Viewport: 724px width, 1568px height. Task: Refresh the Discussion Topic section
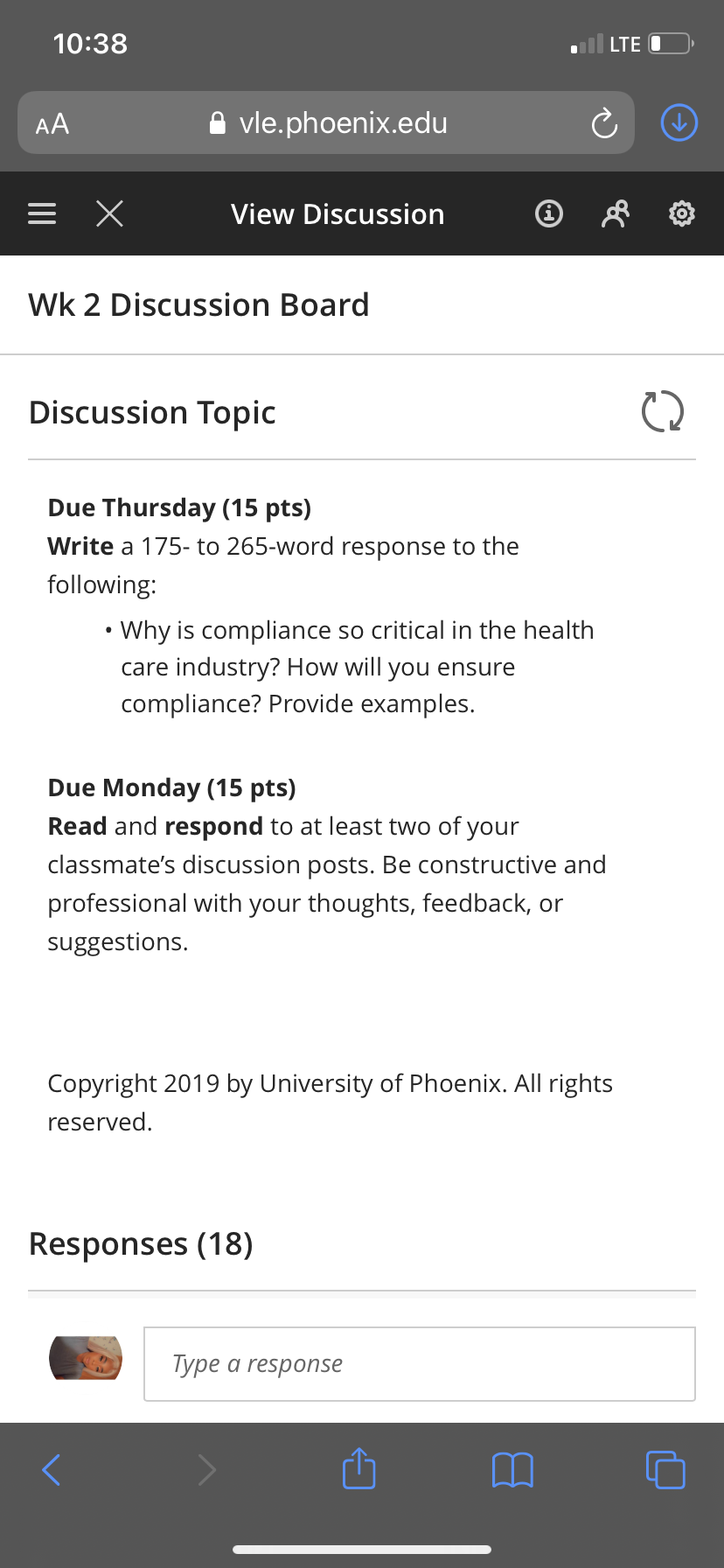point(662,411)
